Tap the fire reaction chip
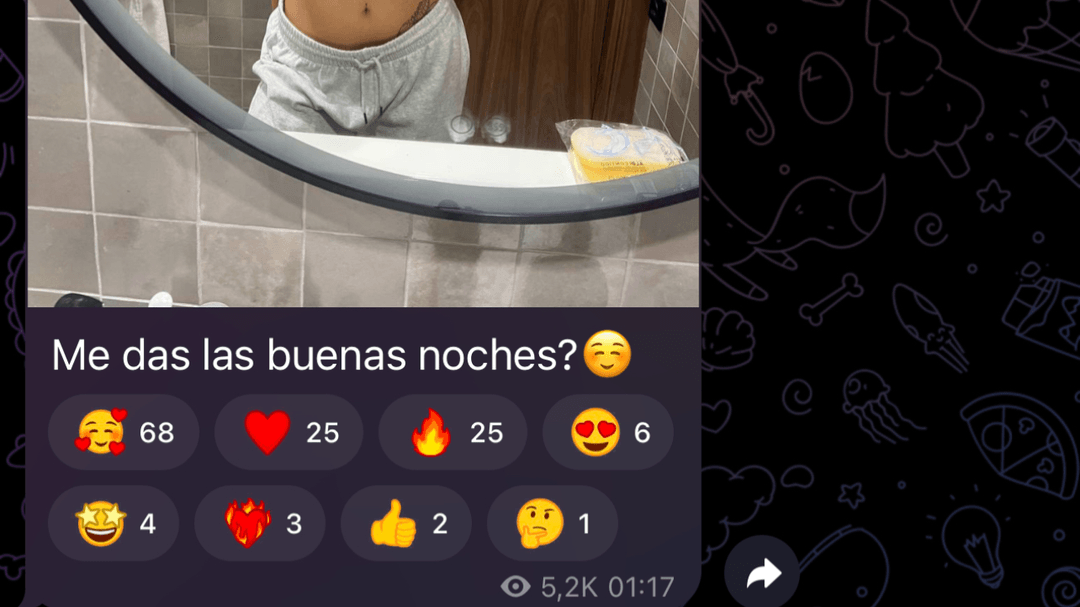 (453, 432)
